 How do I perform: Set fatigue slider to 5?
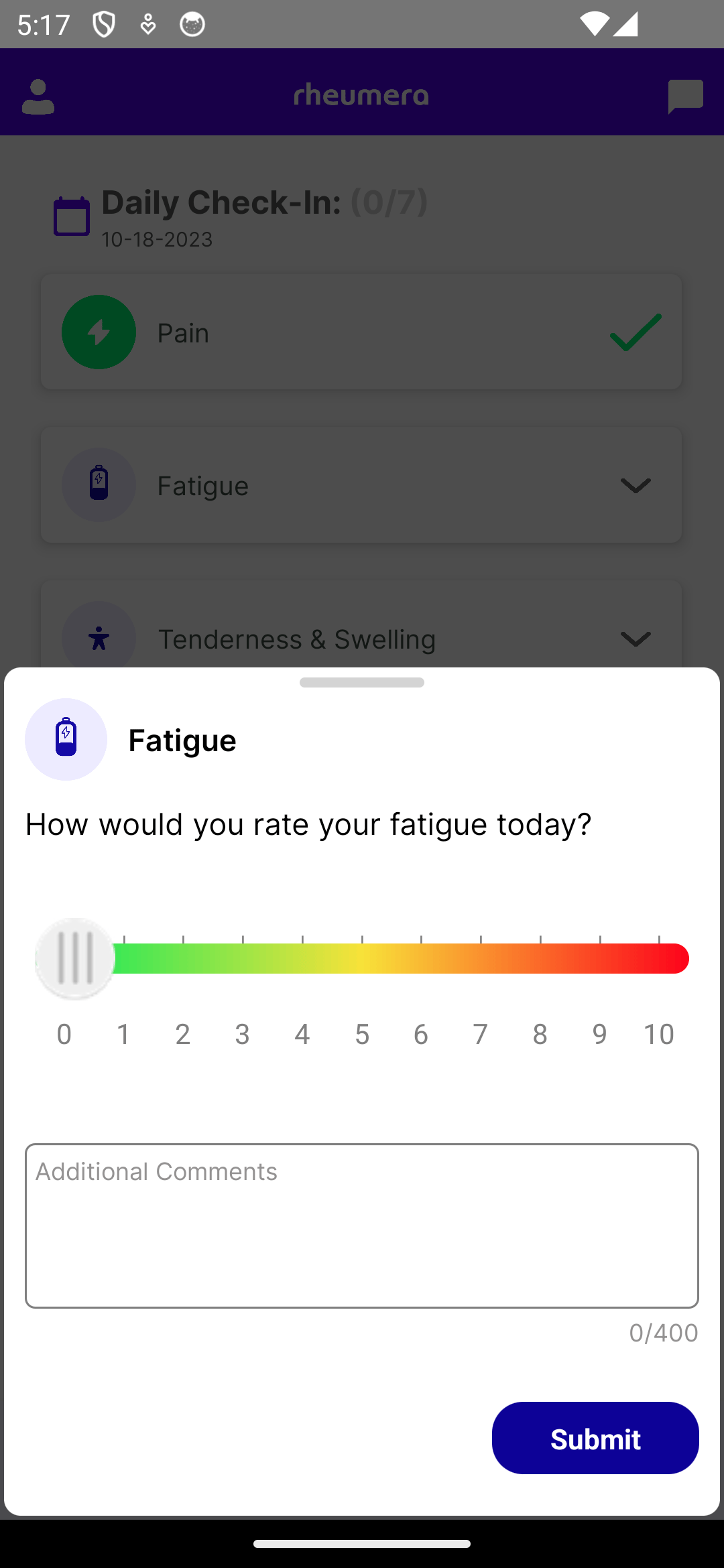362,959
